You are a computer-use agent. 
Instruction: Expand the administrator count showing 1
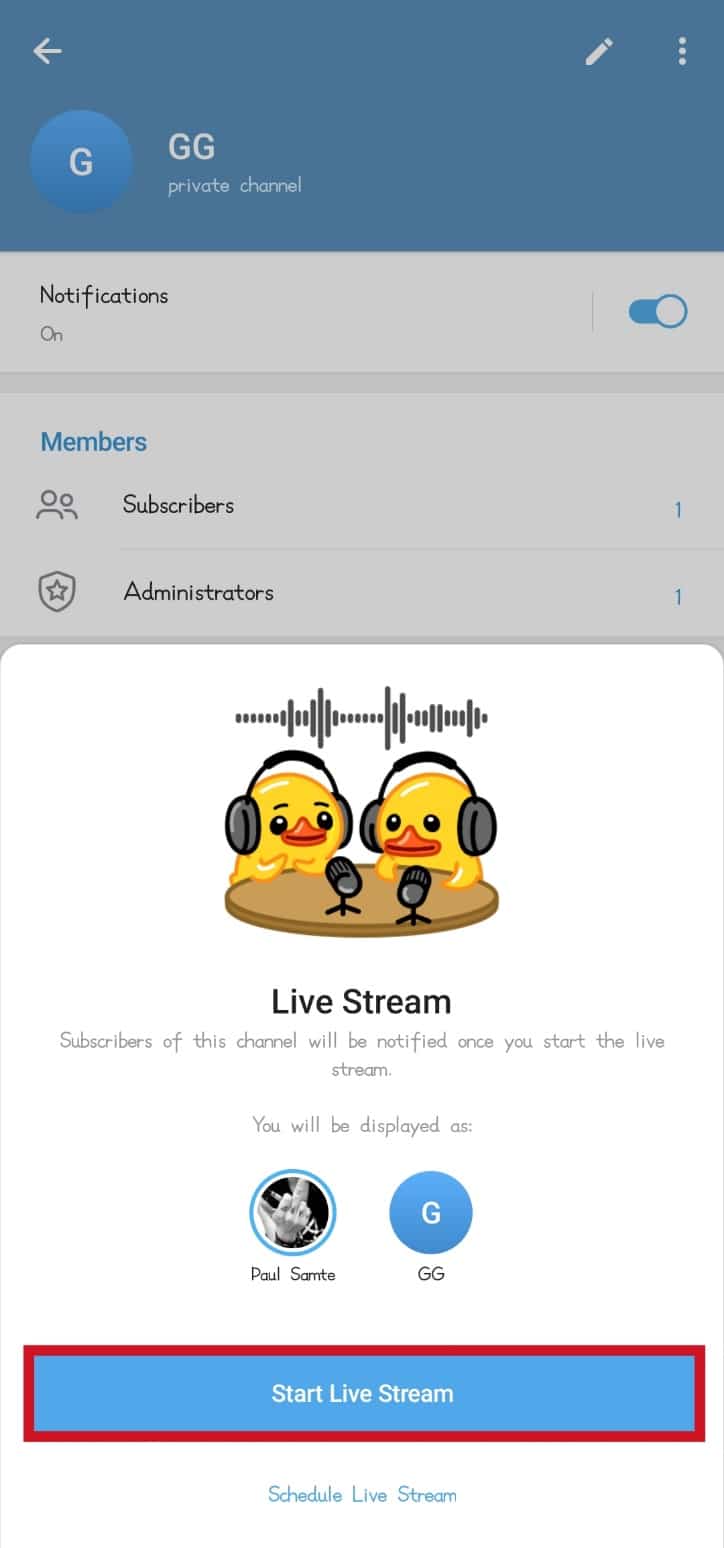coord(679,596)
